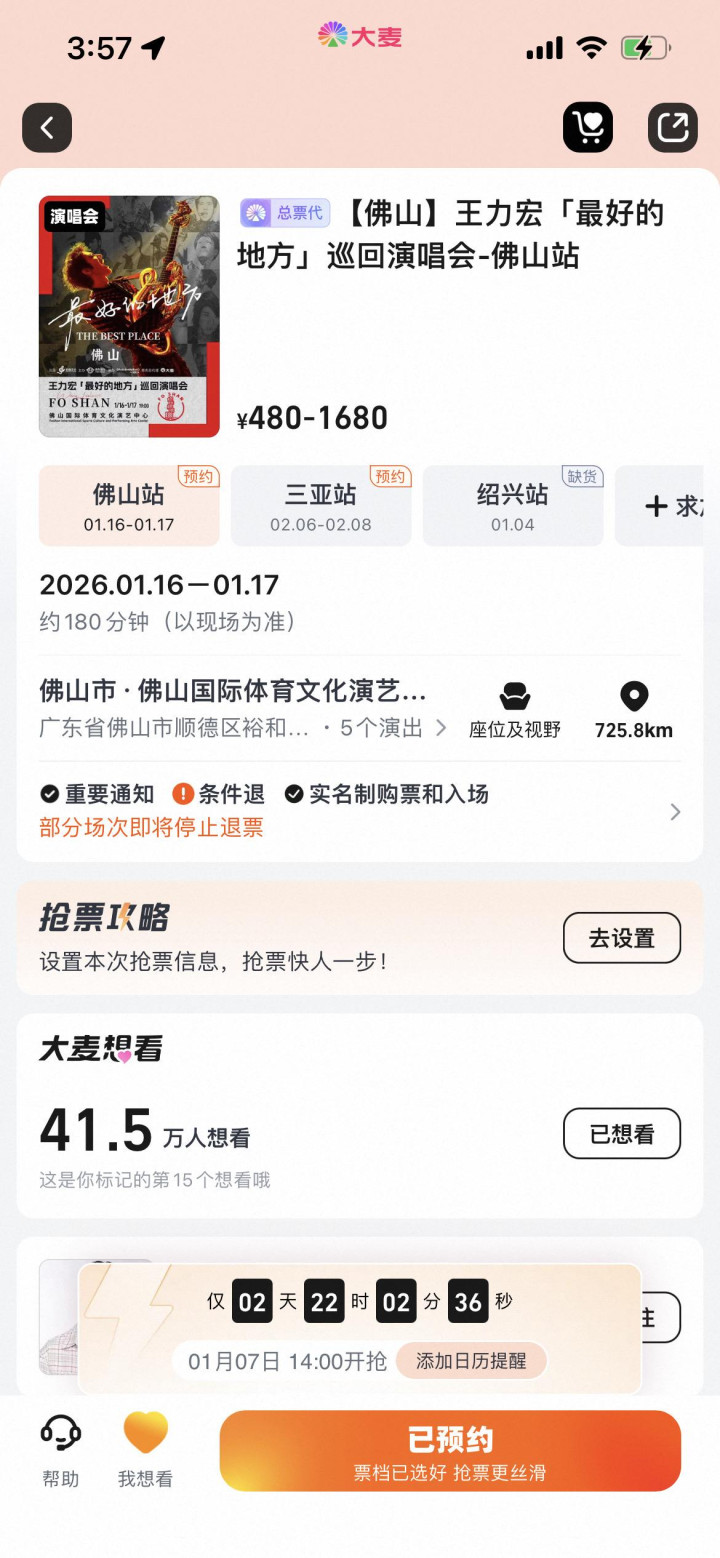Tap 去设置 for ticket-grabbing info

click(x=621, y=938)
